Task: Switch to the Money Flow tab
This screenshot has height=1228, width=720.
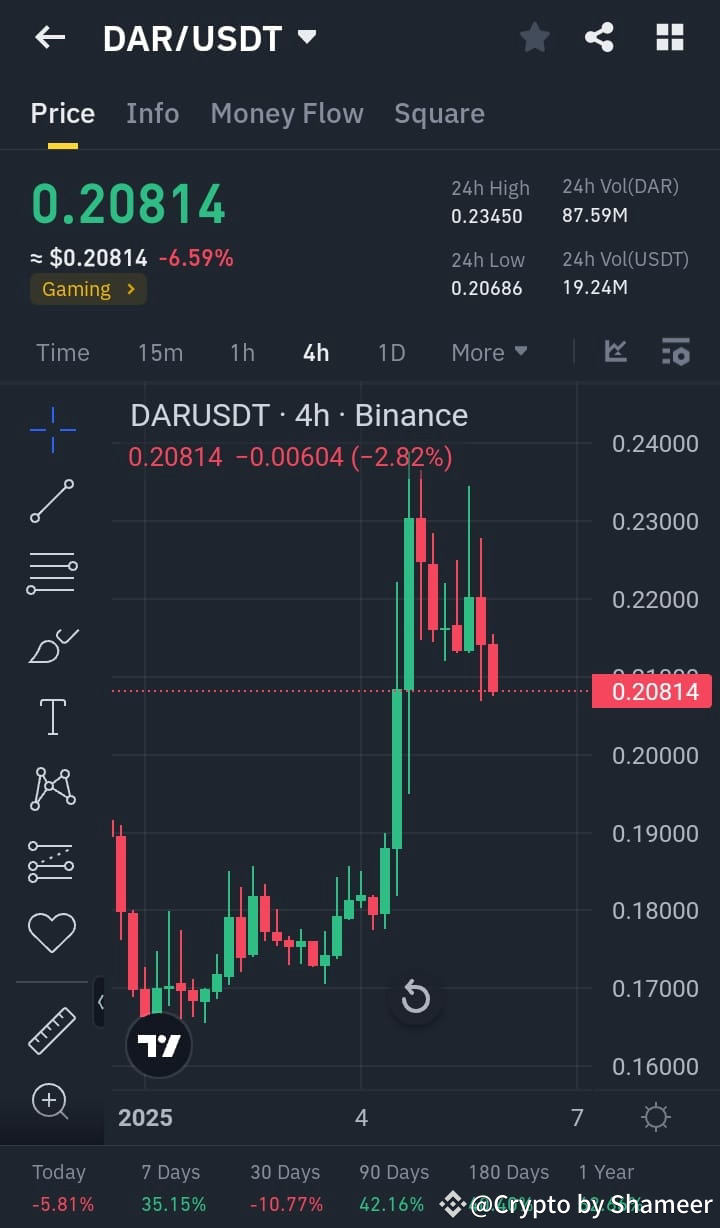Action: (x=287, y=113)
